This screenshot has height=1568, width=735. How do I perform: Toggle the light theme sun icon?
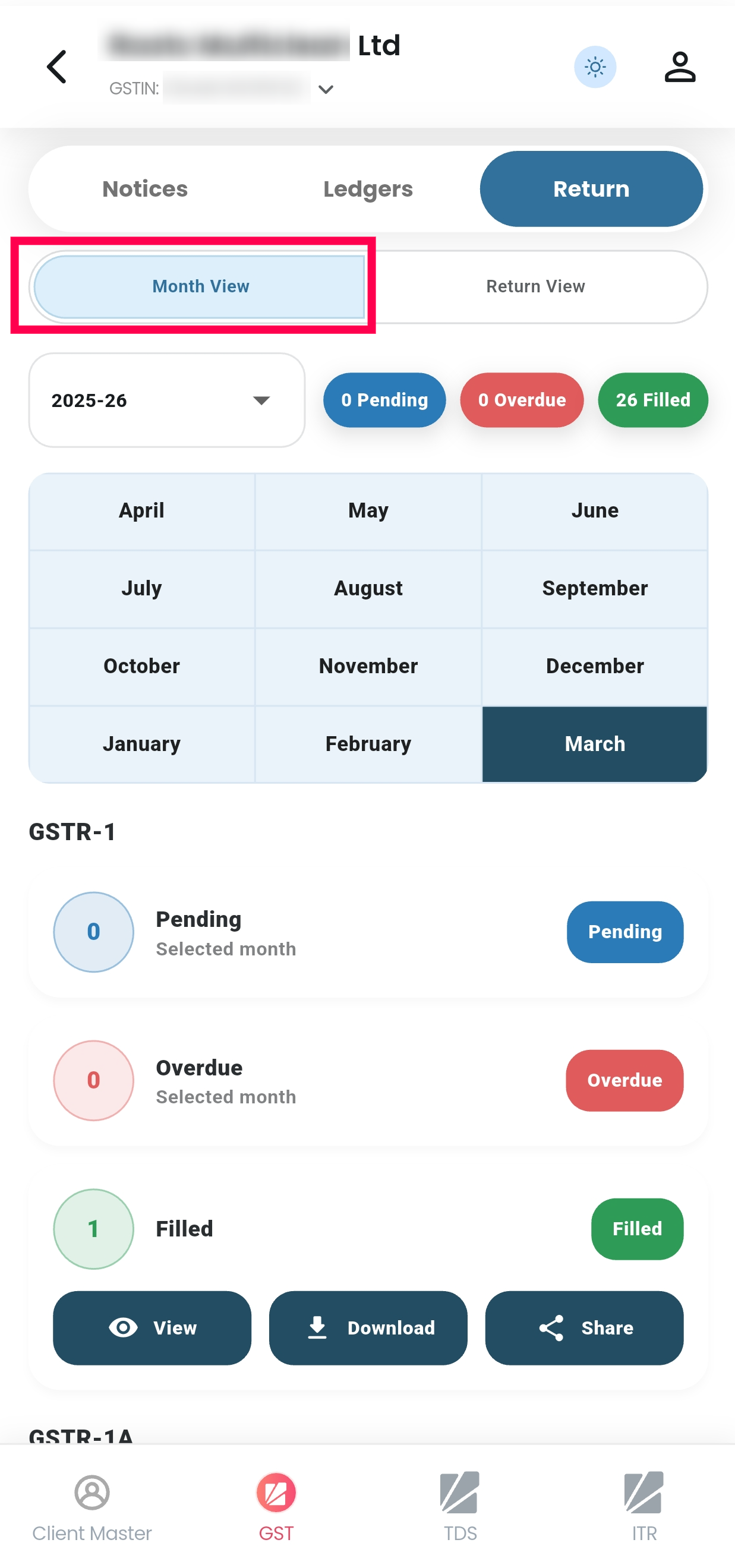pos(594,67)
